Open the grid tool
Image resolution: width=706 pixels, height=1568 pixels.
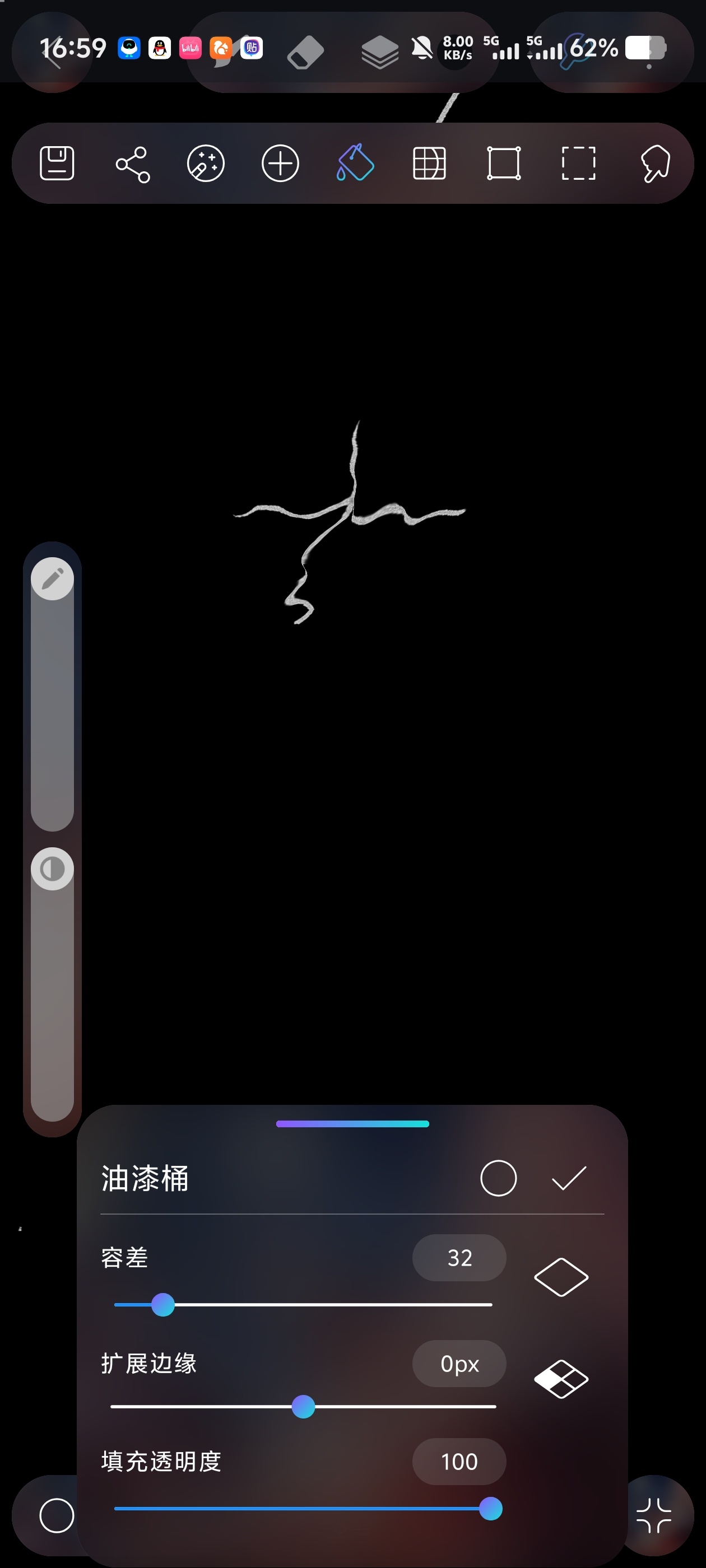pos(429,163)
